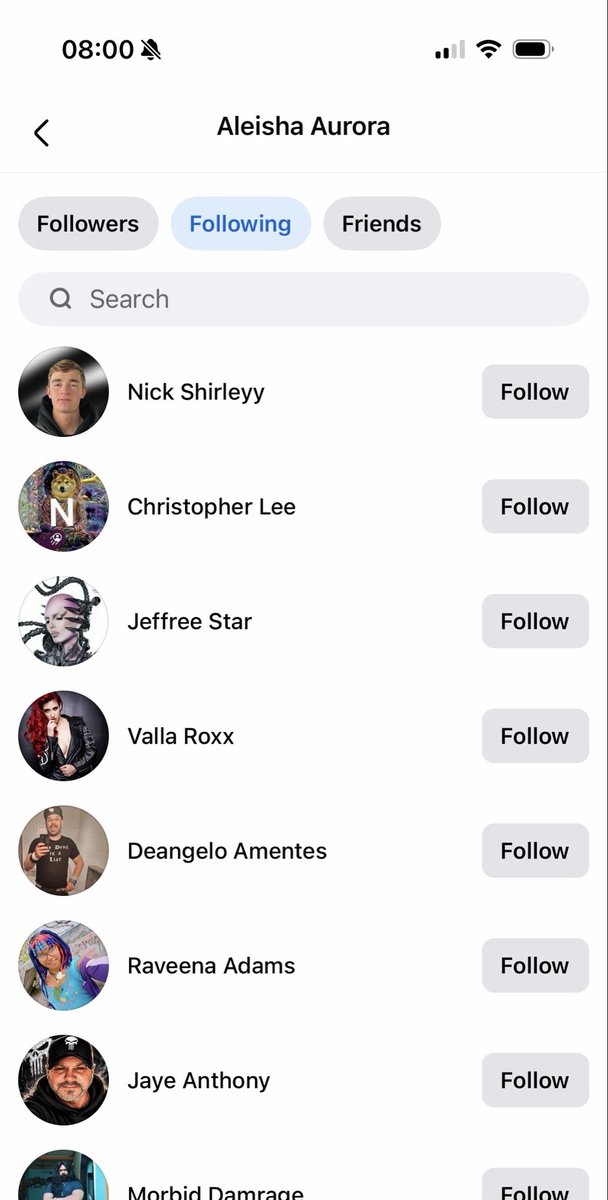Follow Jaye Anthony
608x1200 pixels.
[535, 1081]
